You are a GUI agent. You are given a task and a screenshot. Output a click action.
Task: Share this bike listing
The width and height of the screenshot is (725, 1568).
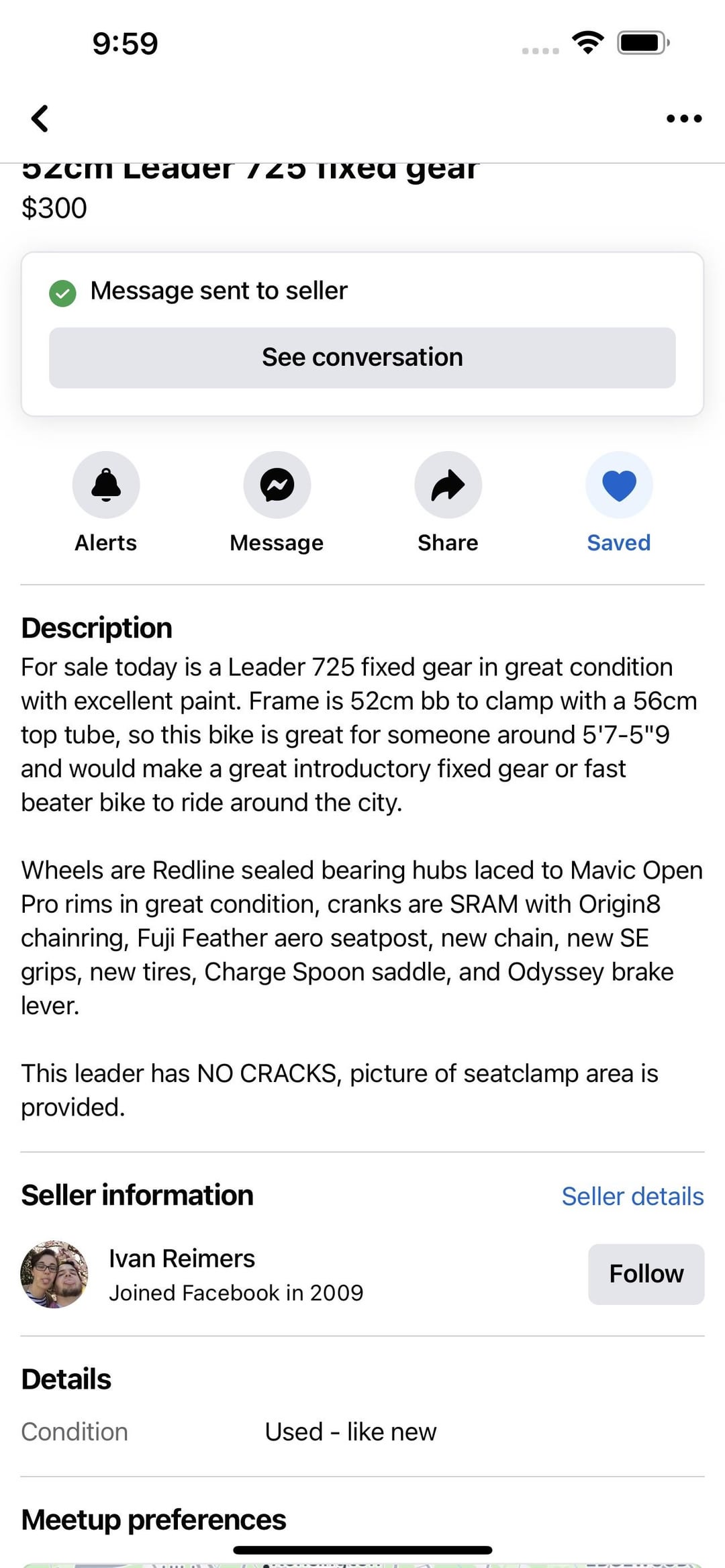[448, 485]
